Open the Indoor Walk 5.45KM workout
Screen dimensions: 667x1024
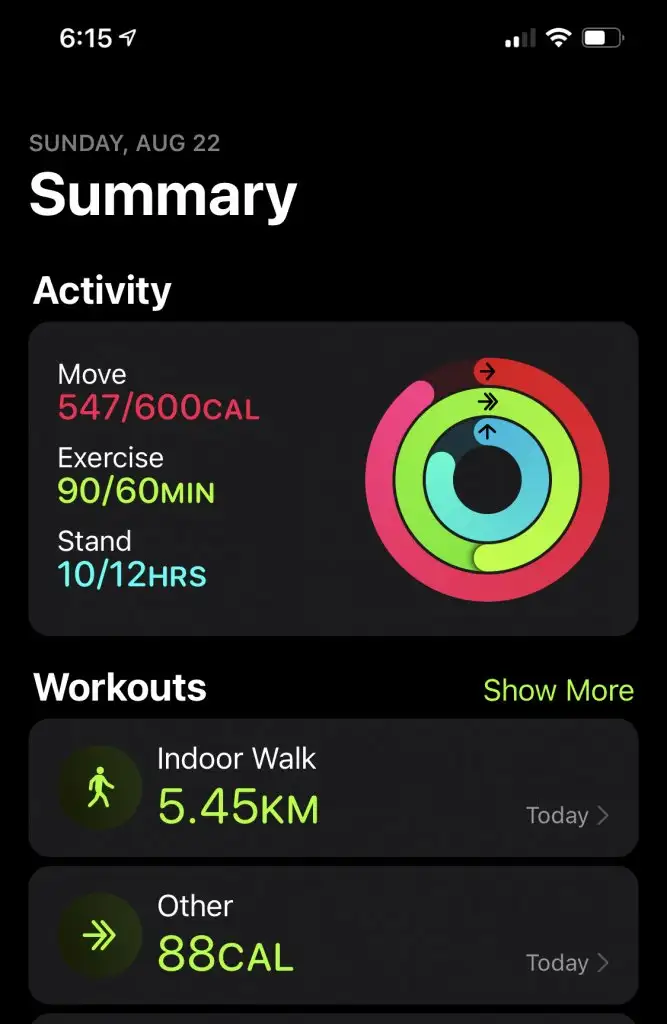pyautogui.click(x=333, y=788)
